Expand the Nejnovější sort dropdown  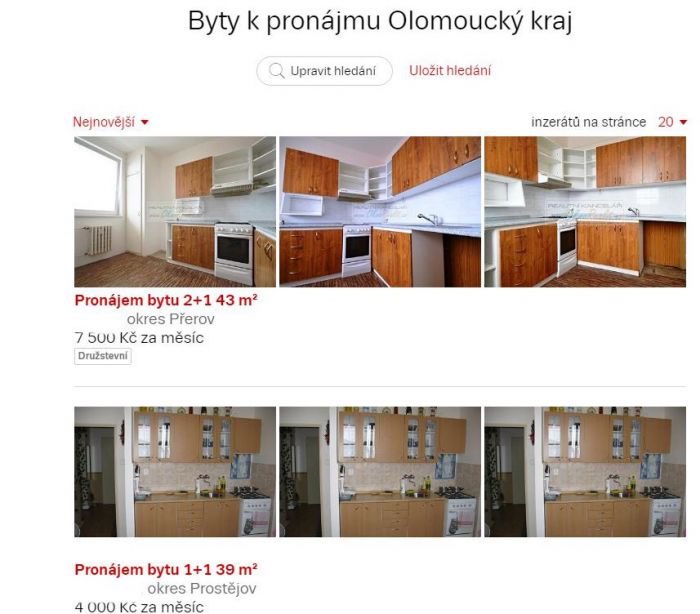(x=110, y=122)
